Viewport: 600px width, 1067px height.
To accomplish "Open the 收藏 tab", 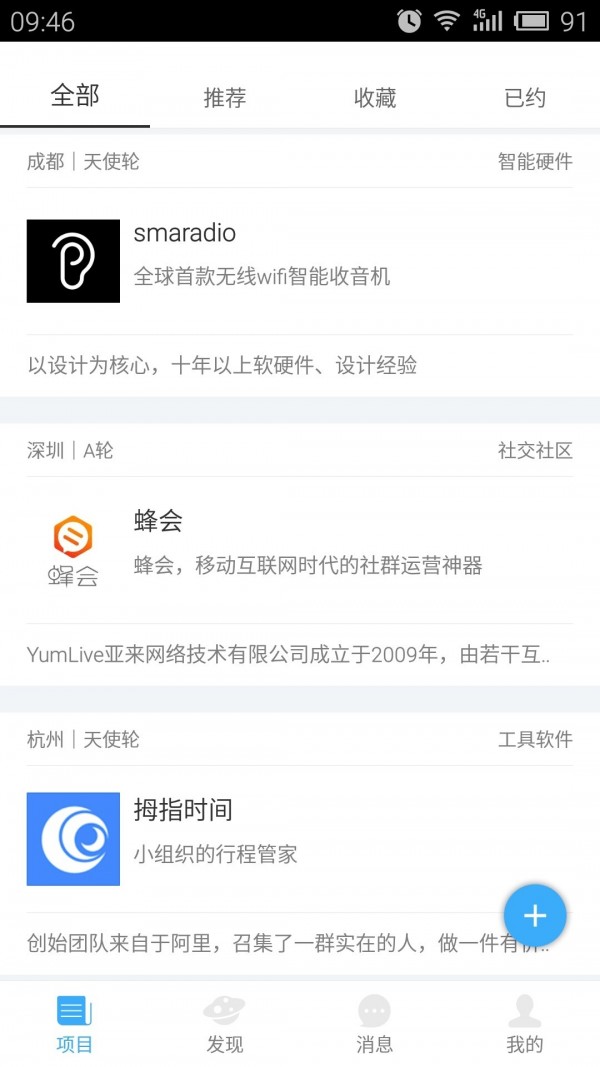I will (x=375, y=98).
